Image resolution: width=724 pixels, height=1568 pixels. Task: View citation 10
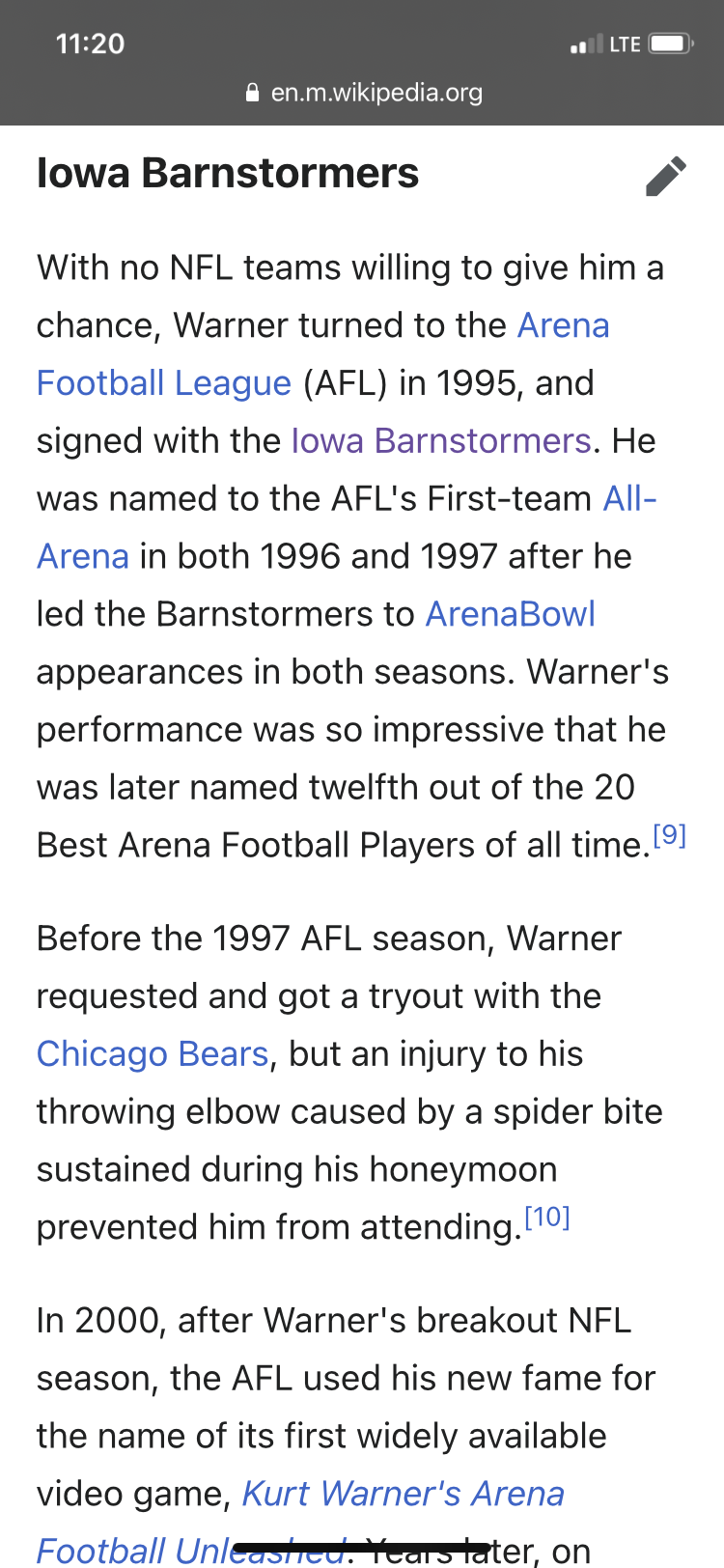click(x=547, y=1218)
